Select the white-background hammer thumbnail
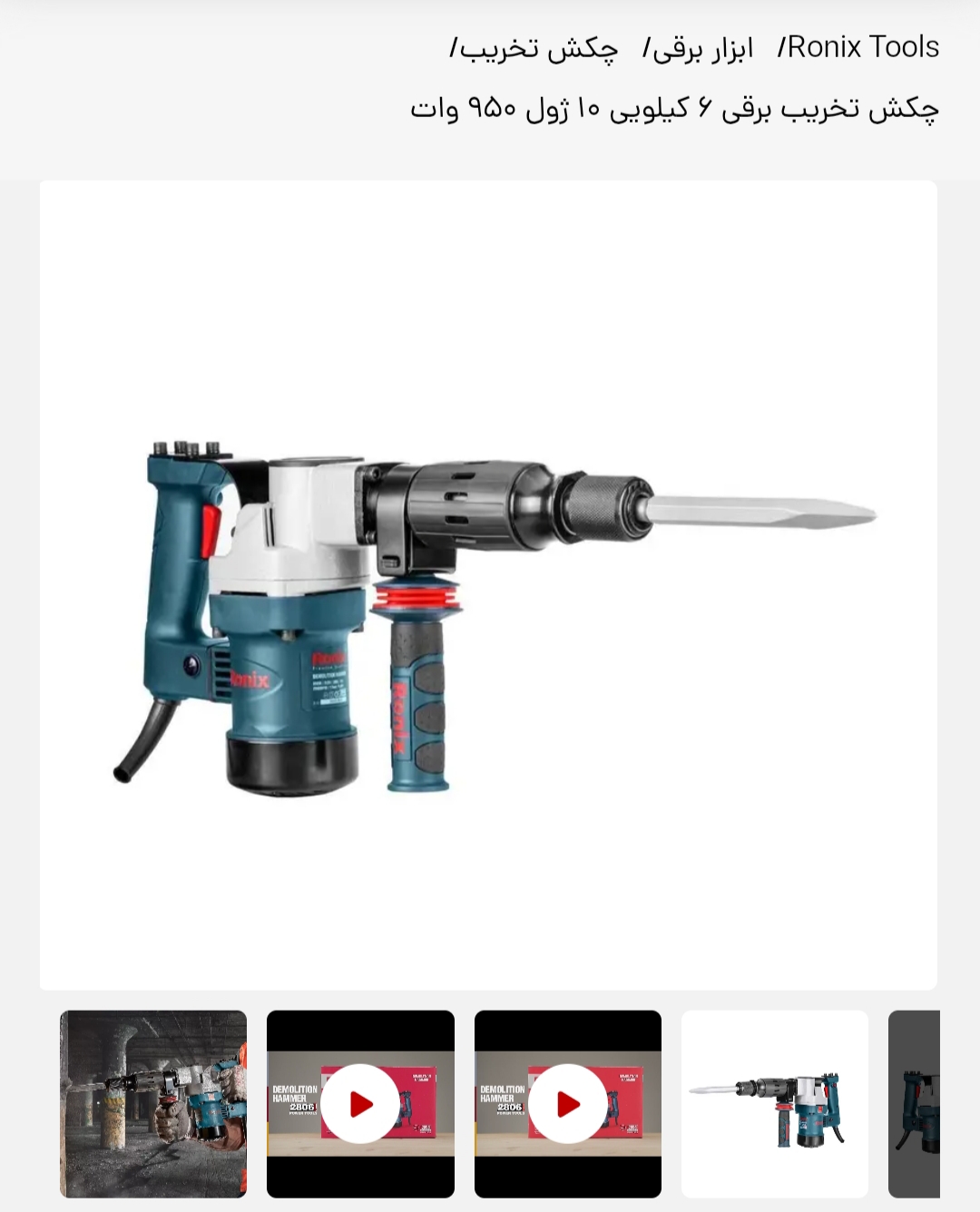The width and height of the screenshot is (980, 1212). pos(774,1103)
